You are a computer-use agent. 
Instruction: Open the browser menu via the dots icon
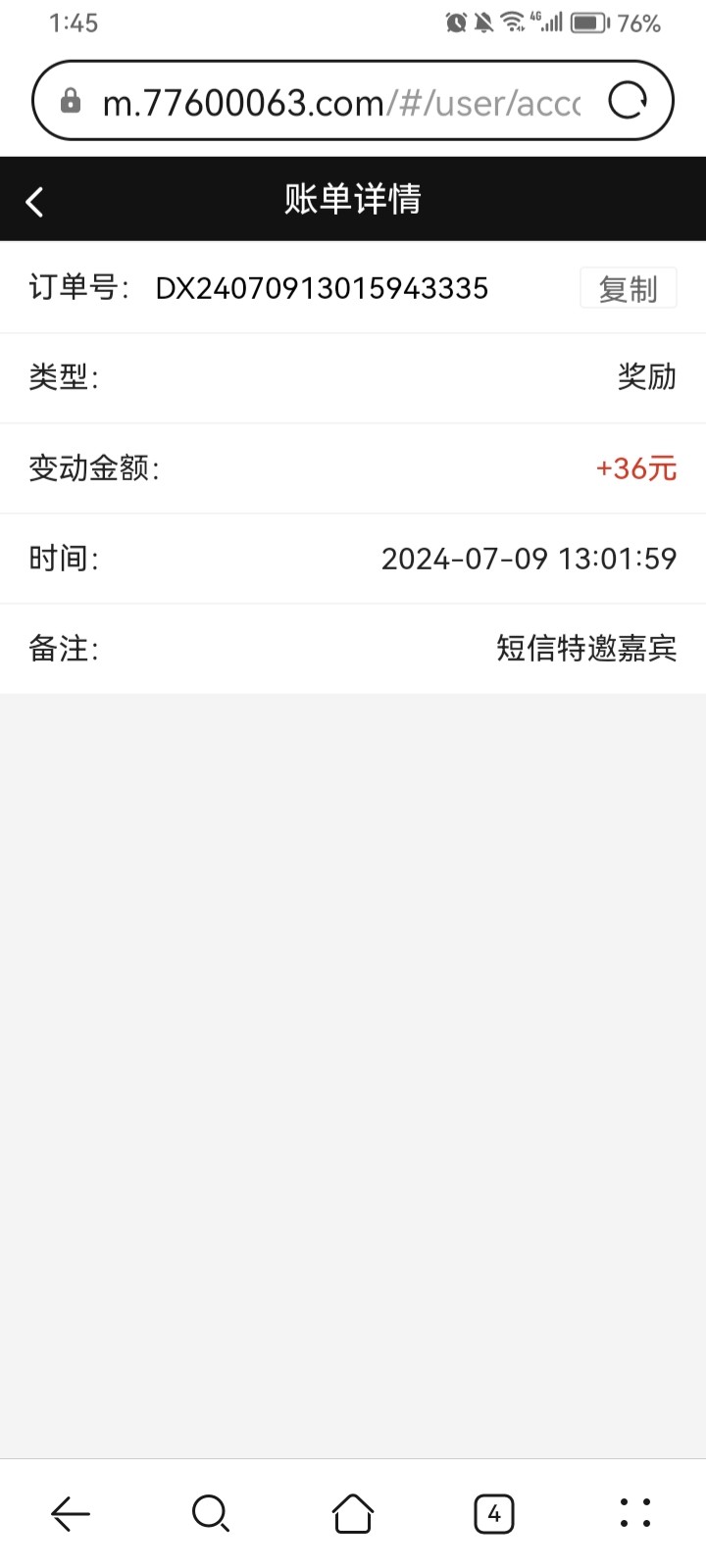pos(635,1513)
